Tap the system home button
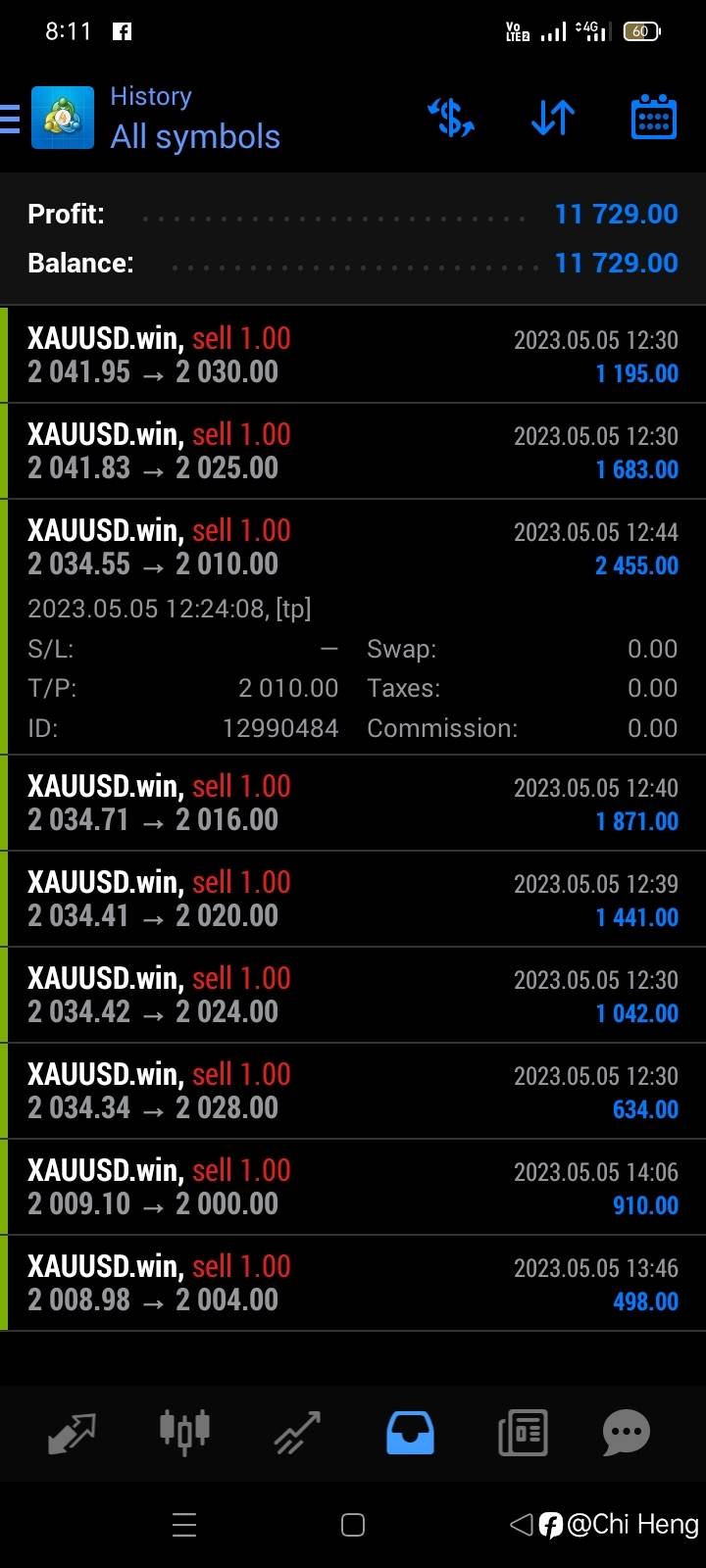706x1568 pixels. pos(353,1525)
